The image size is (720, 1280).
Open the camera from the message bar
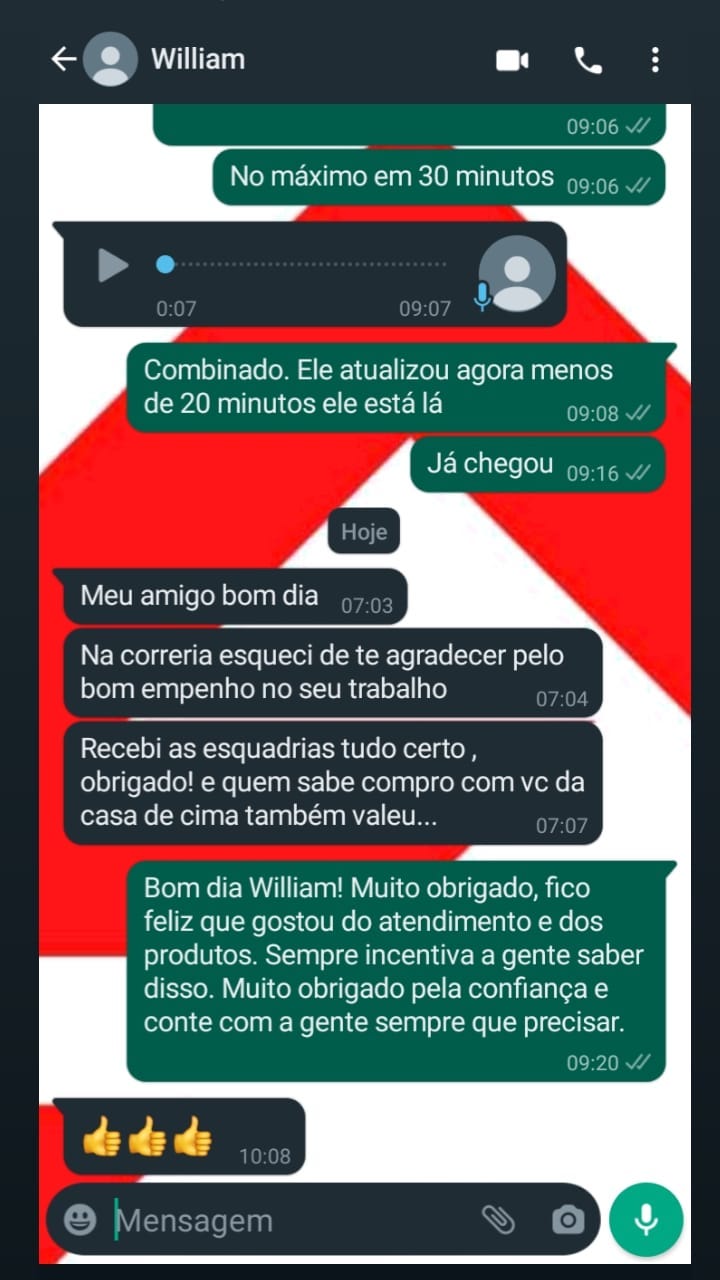point(568,1219)
